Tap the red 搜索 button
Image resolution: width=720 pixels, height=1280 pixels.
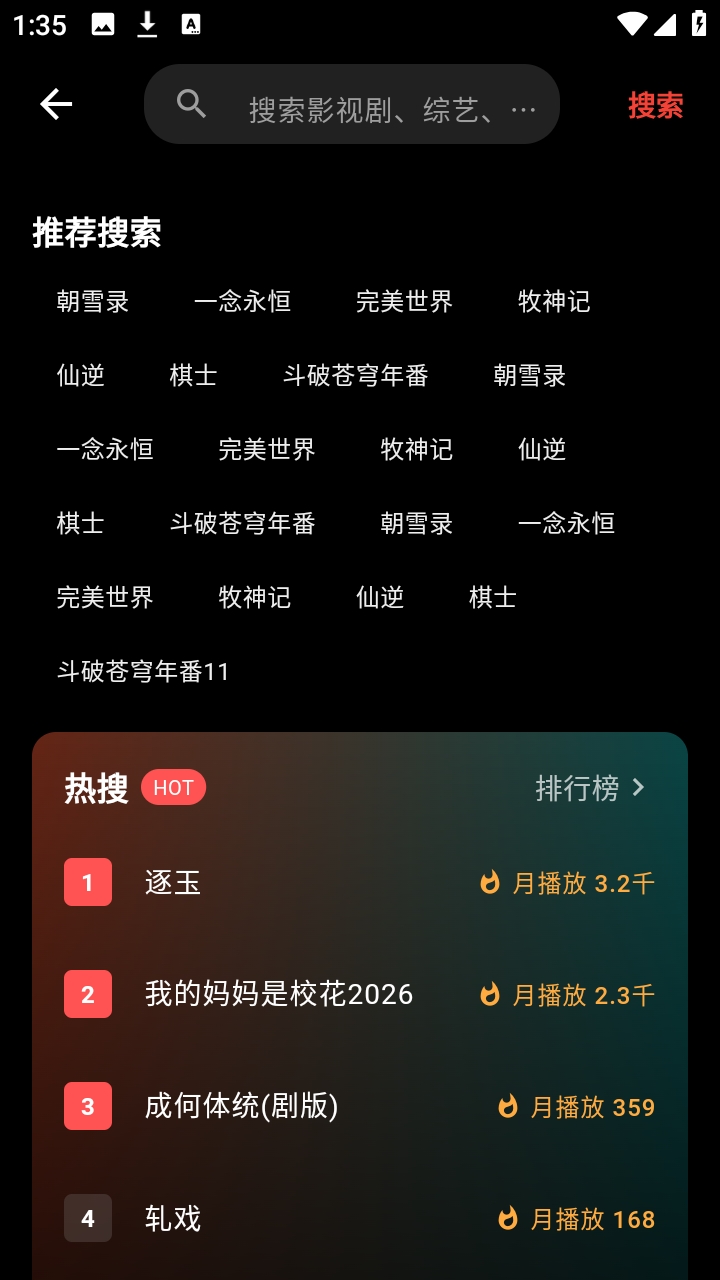[x=655, y=105]
